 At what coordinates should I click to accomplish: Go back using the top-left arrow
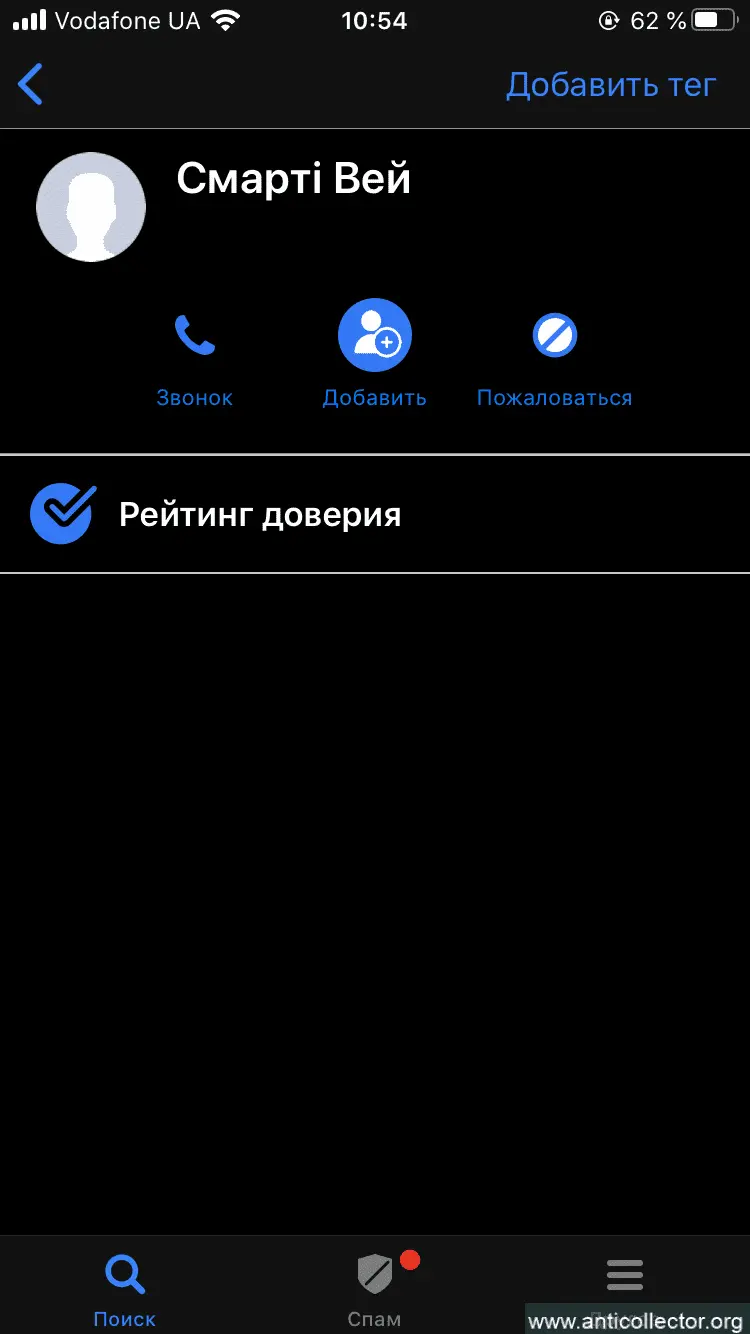(32, 85)
